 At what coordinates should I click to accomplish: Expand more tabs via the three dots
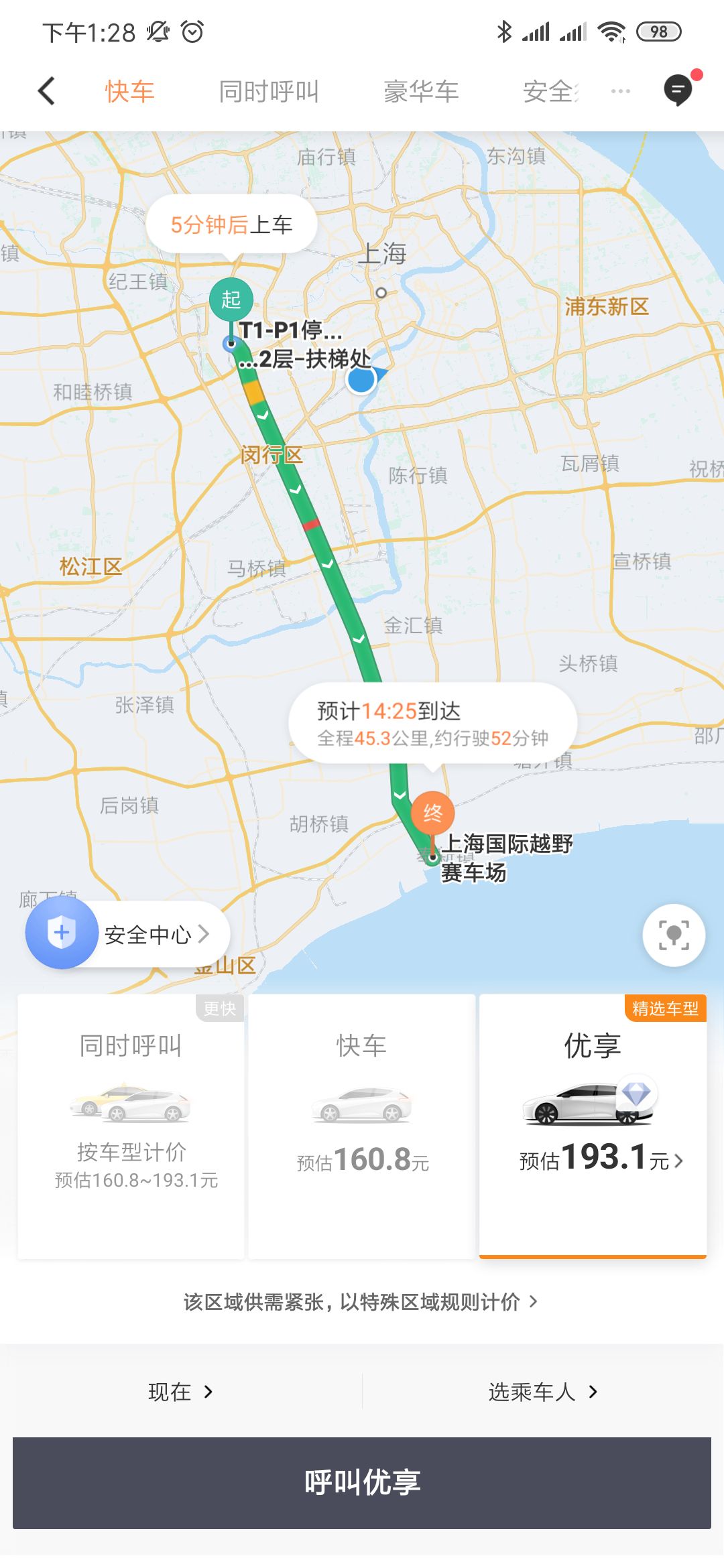(620, 91)
